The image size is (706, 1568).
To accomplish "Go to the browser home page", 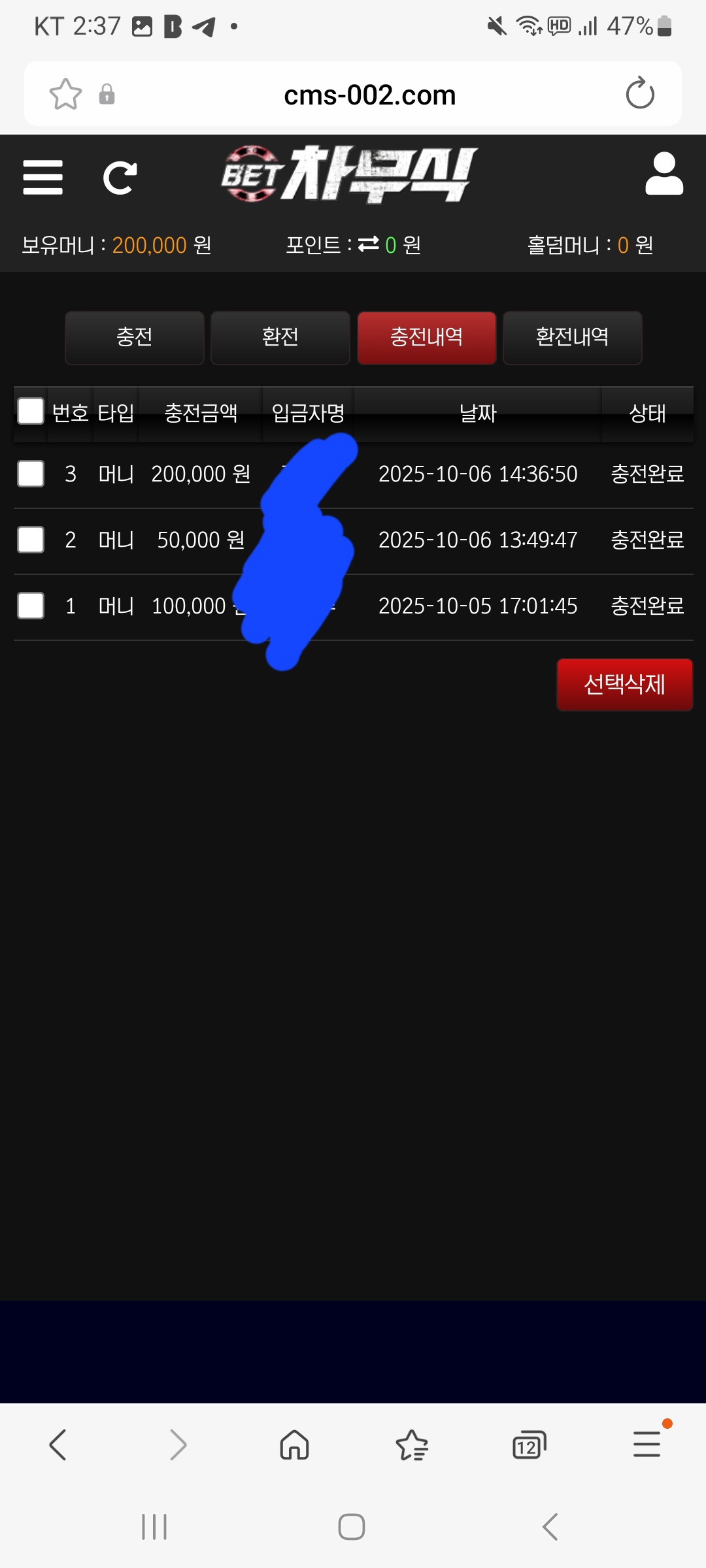I will click(294, 1445).
